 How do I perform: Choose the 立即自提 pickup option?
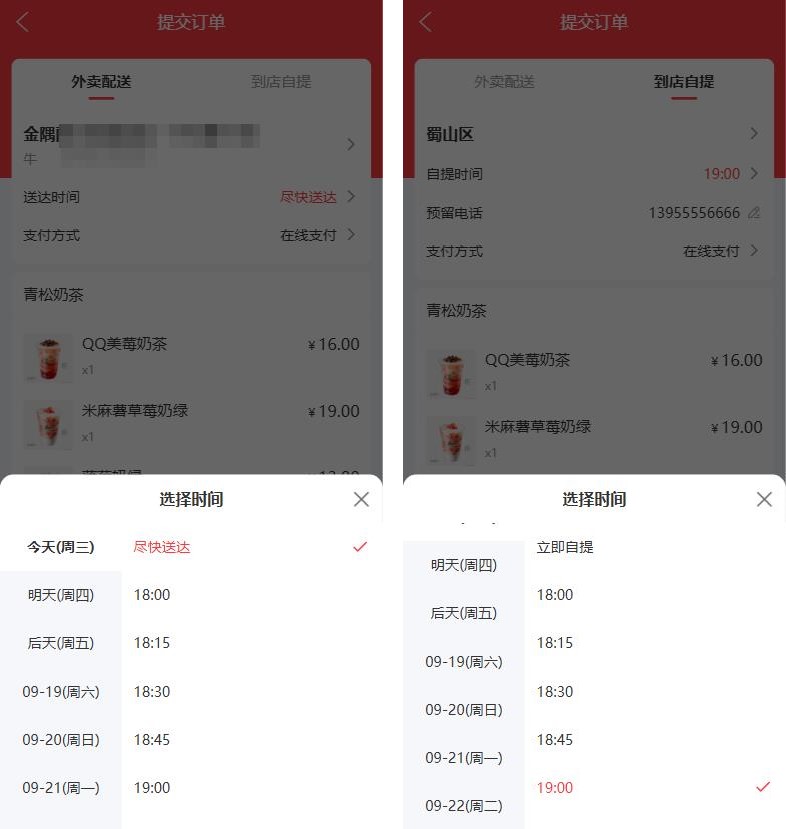(x=655, y=547)
